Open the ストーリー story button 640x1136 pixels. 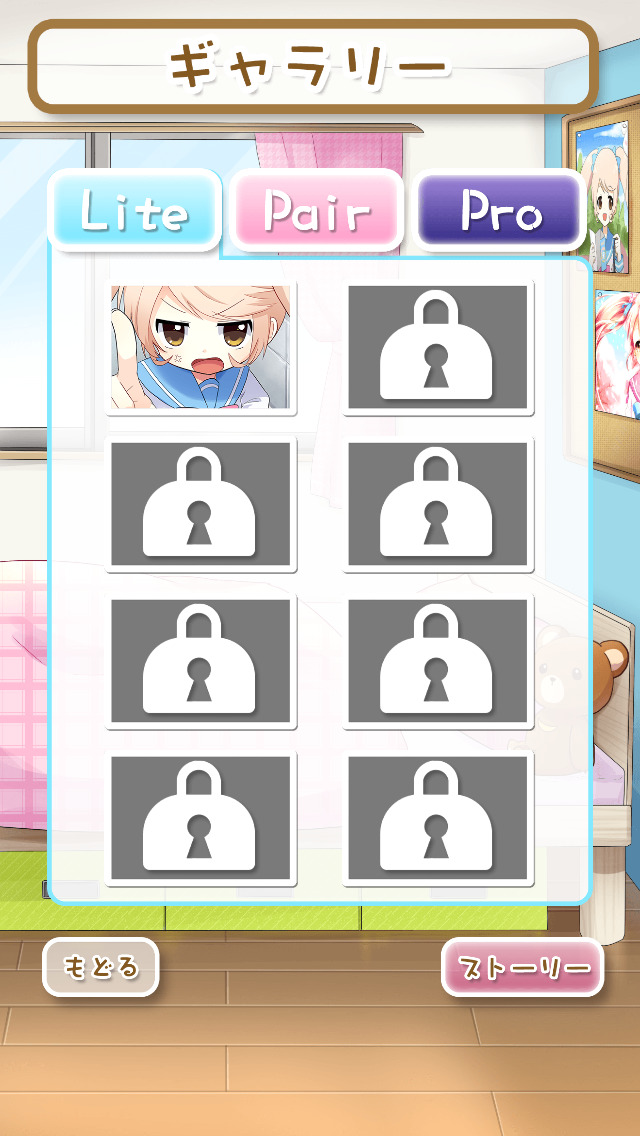pos(522,967)
